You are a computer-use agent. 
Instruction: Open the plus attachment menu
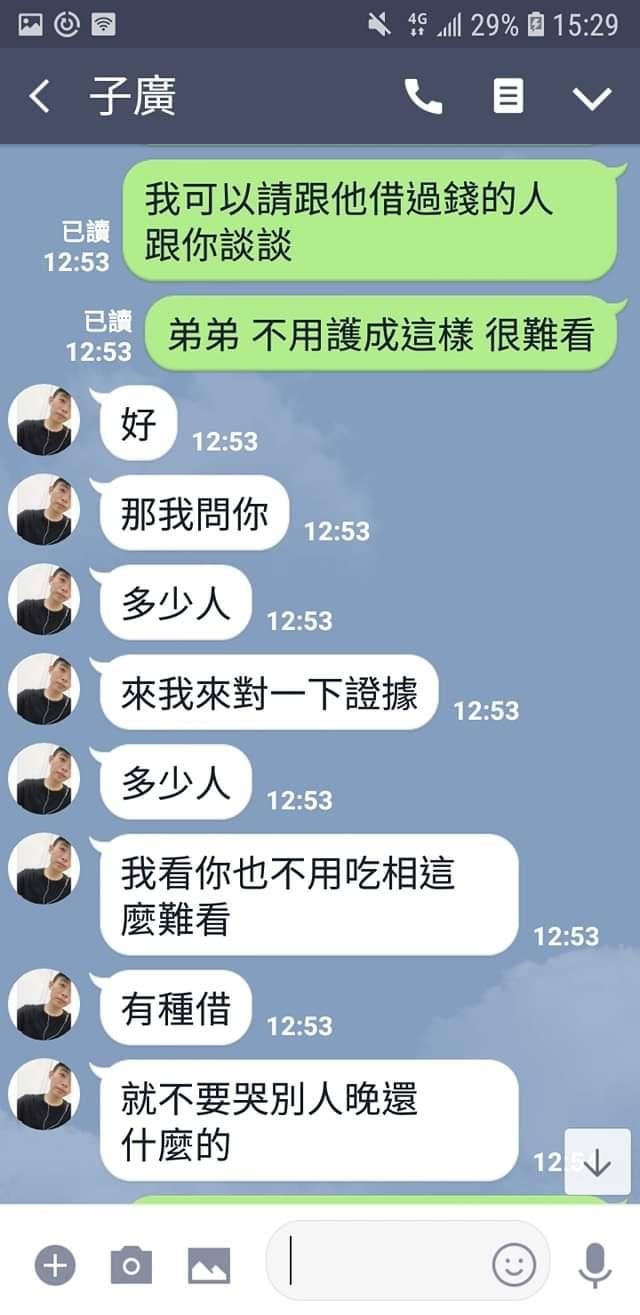pos(55,1266)
